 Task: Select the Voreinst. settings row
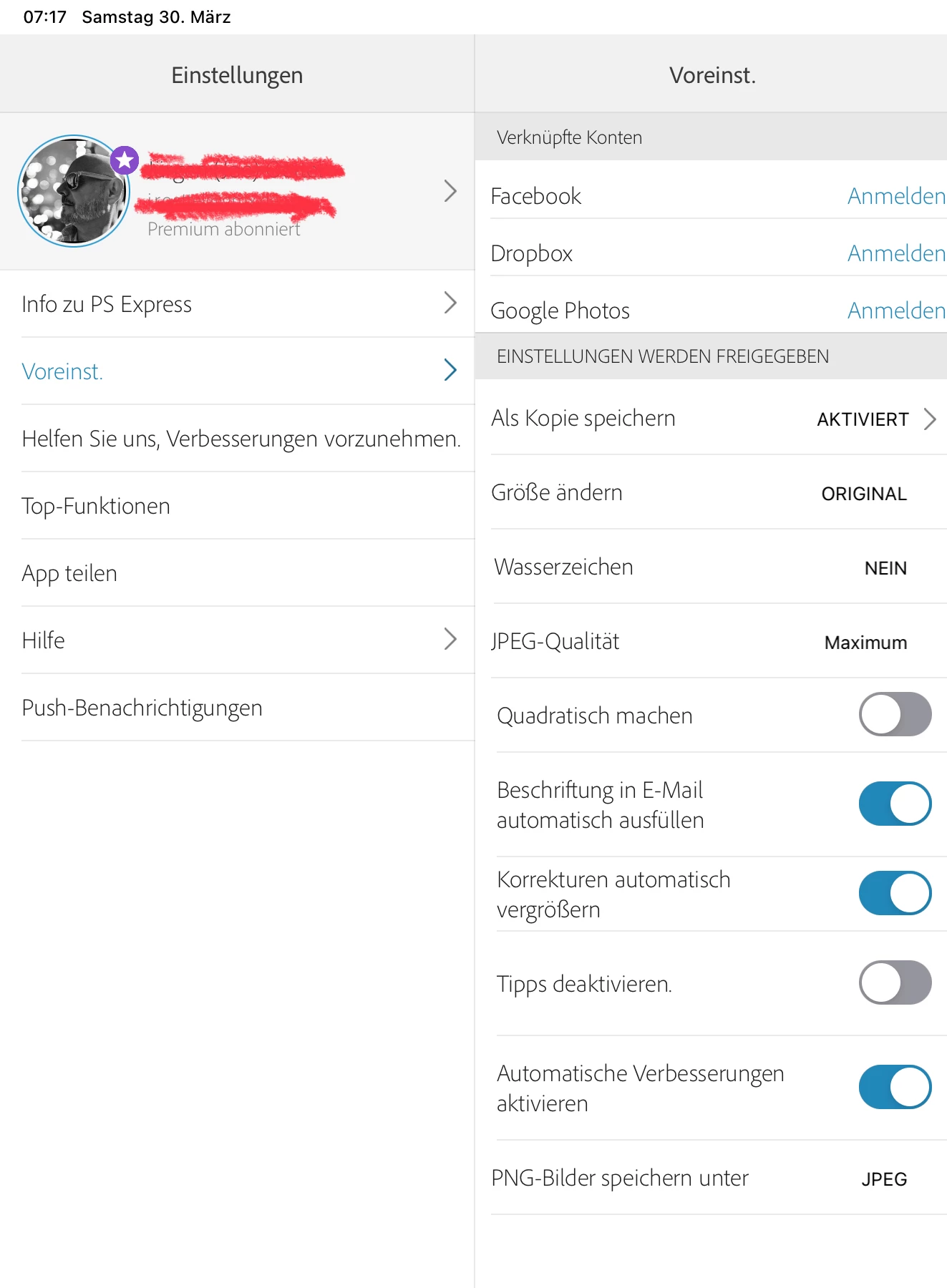click(236, 371)
